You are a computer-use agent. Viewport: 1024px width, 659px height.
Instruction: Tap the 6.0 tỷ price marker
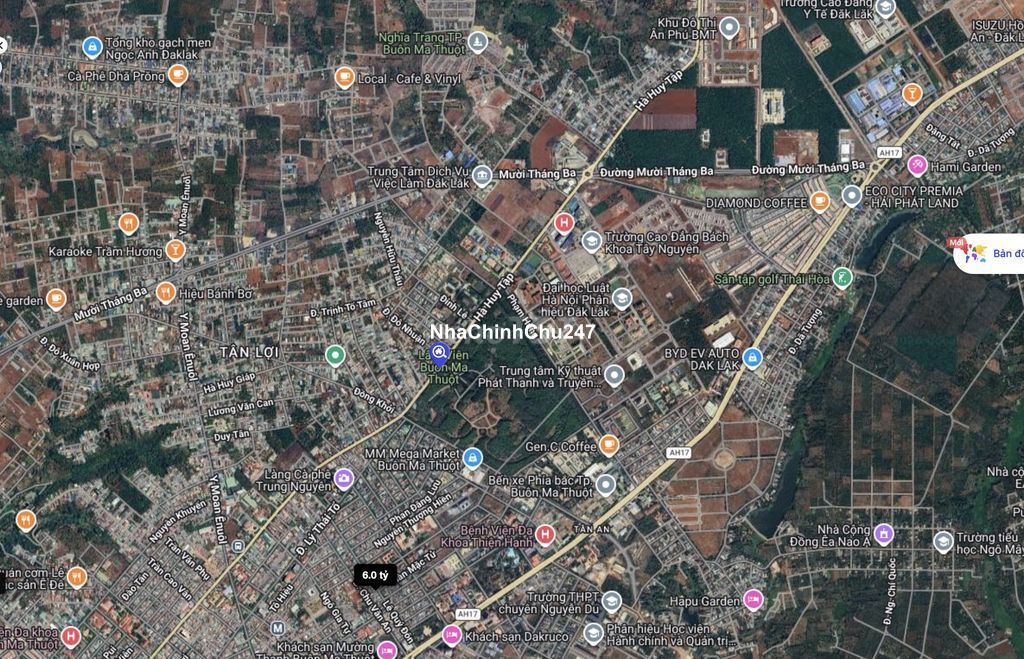click(375, 575)
